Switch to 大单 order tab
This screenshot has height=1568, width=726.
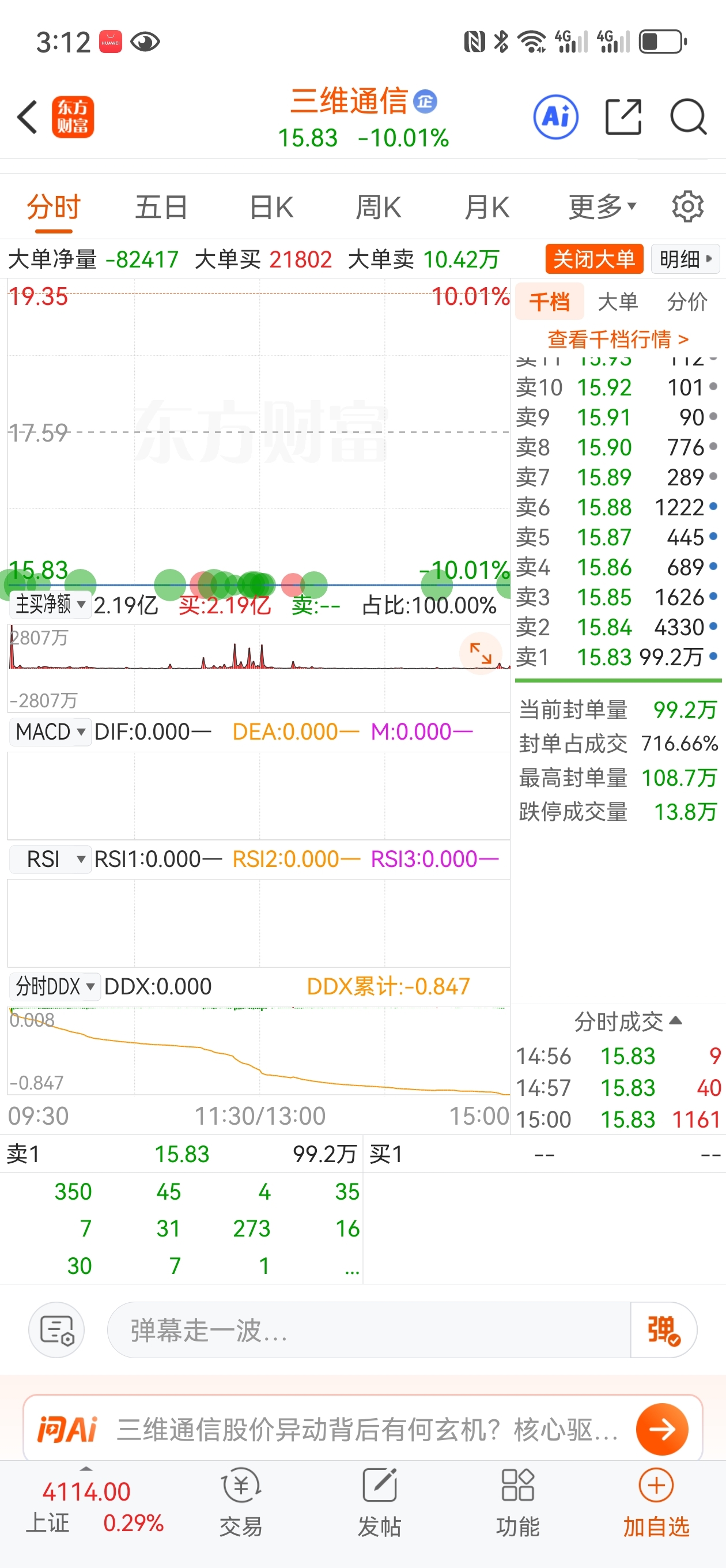click(618, 302)
